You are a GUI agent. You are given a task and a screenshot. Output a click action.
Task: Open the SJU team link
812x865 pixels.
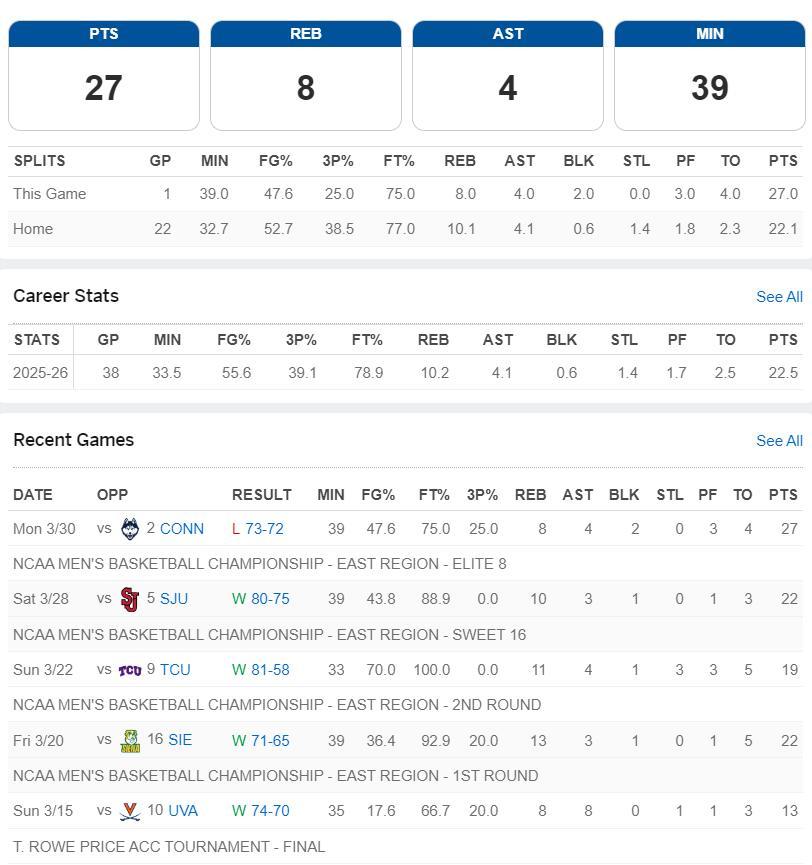(x=173, y=599)
